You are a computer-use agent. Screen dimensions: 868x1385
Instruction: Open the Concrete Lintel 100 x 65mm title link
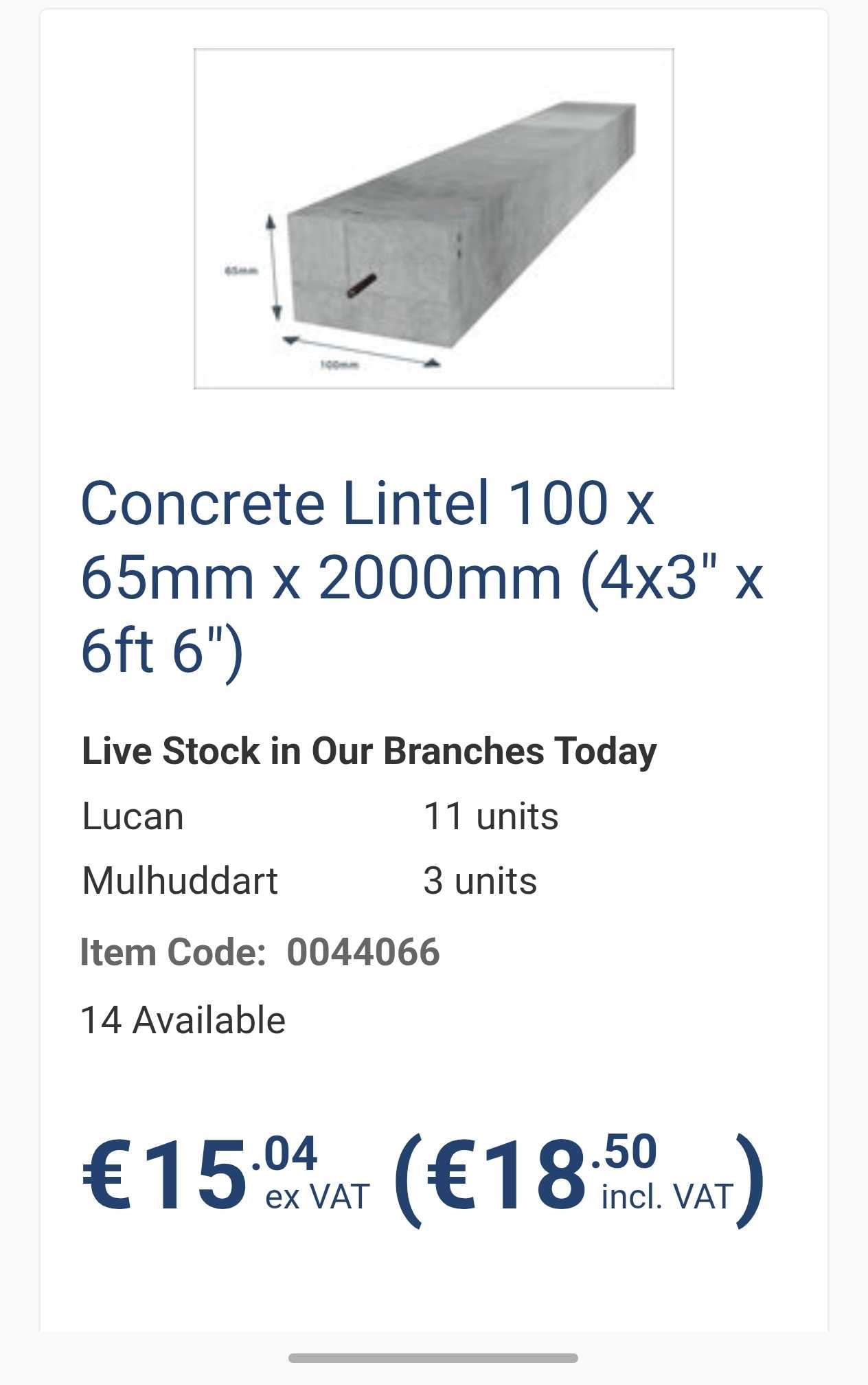(422, 577)
